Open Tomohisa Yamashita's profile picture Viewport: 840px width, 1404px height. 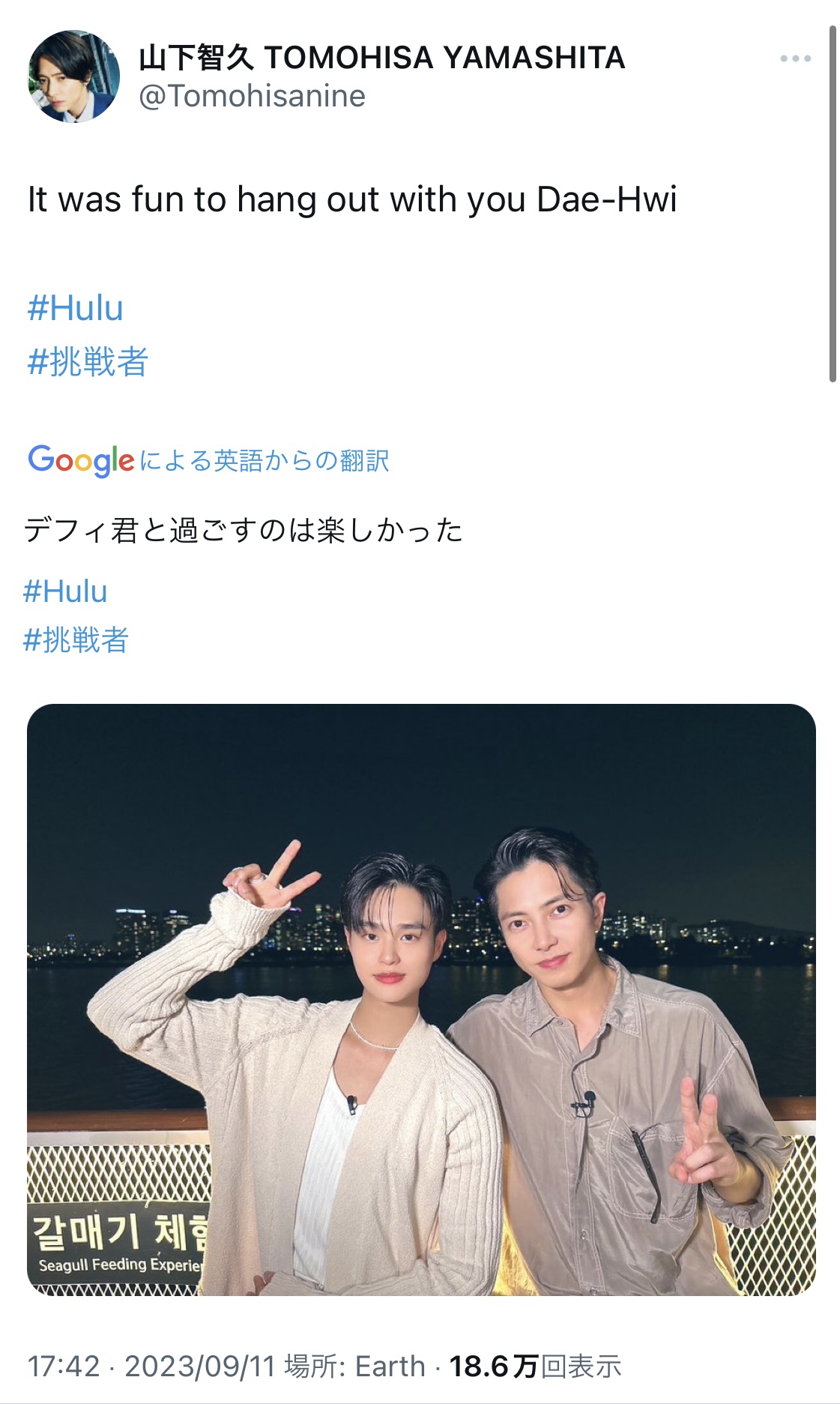click(x=74, y=76)
